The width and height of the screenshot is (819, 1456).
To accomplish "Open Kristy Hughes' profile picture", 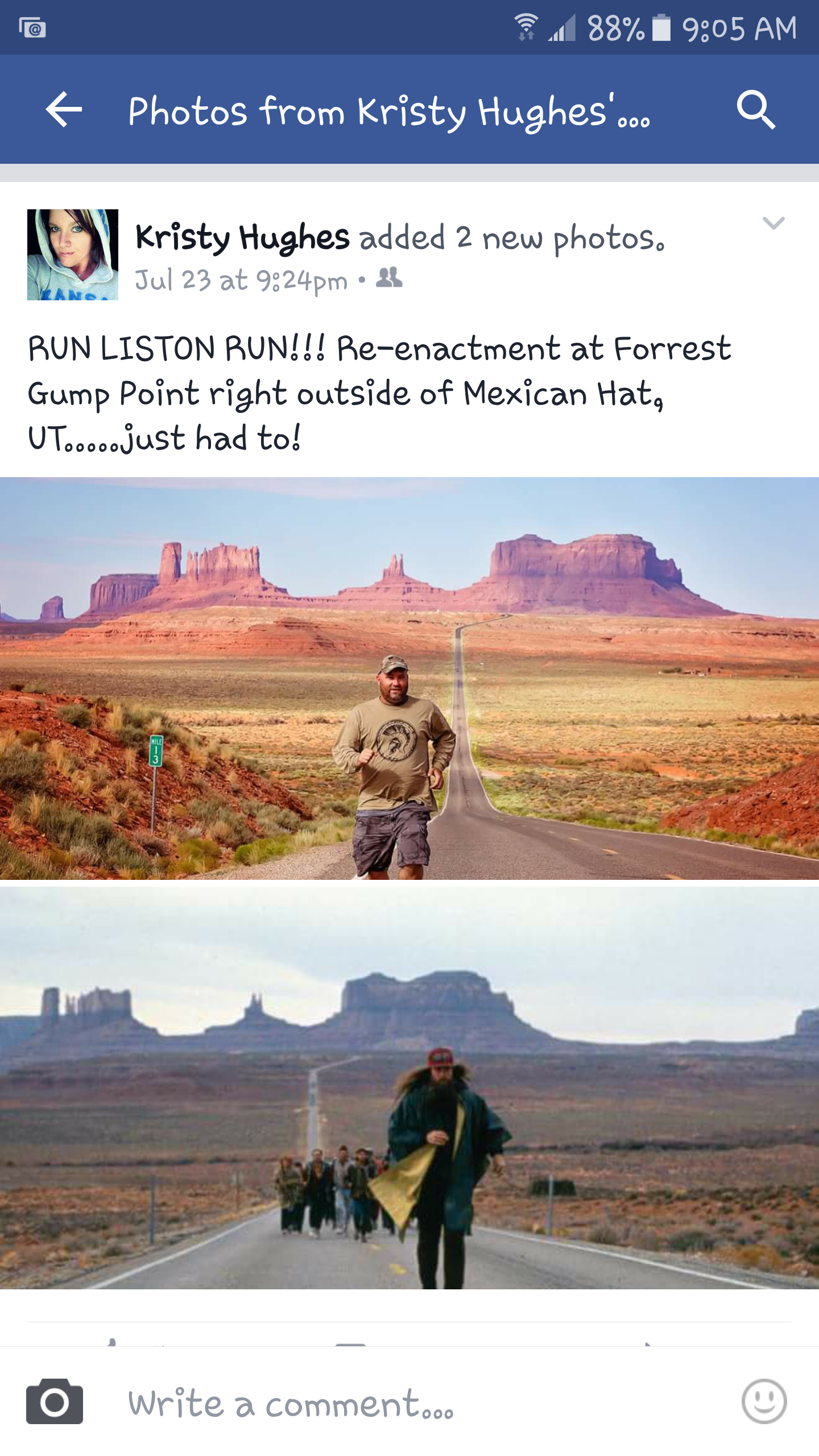I will (x=73, y=254).
